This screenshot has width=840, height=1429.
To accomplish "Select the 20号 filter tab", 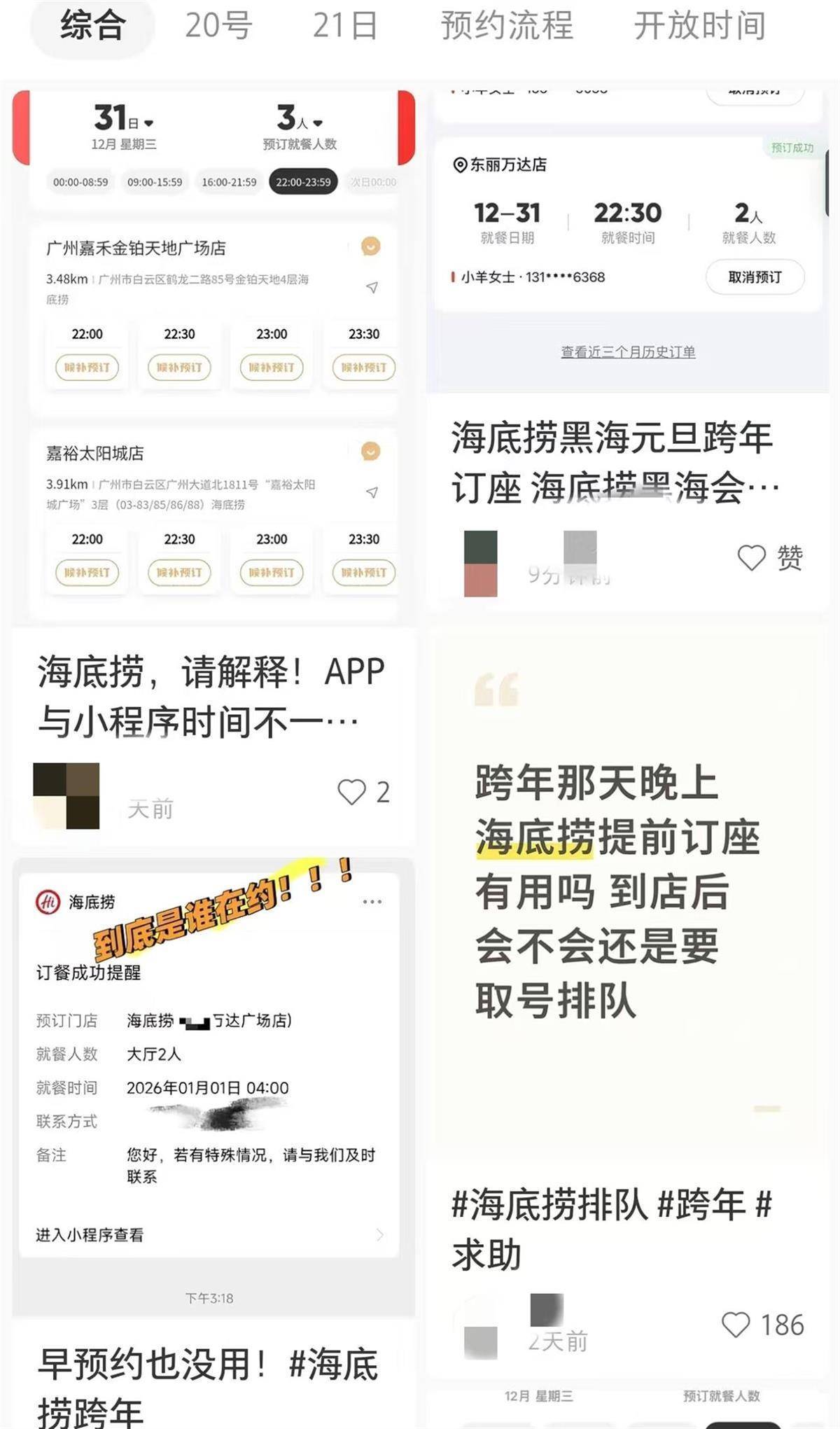I will click(x=218, y=27).
